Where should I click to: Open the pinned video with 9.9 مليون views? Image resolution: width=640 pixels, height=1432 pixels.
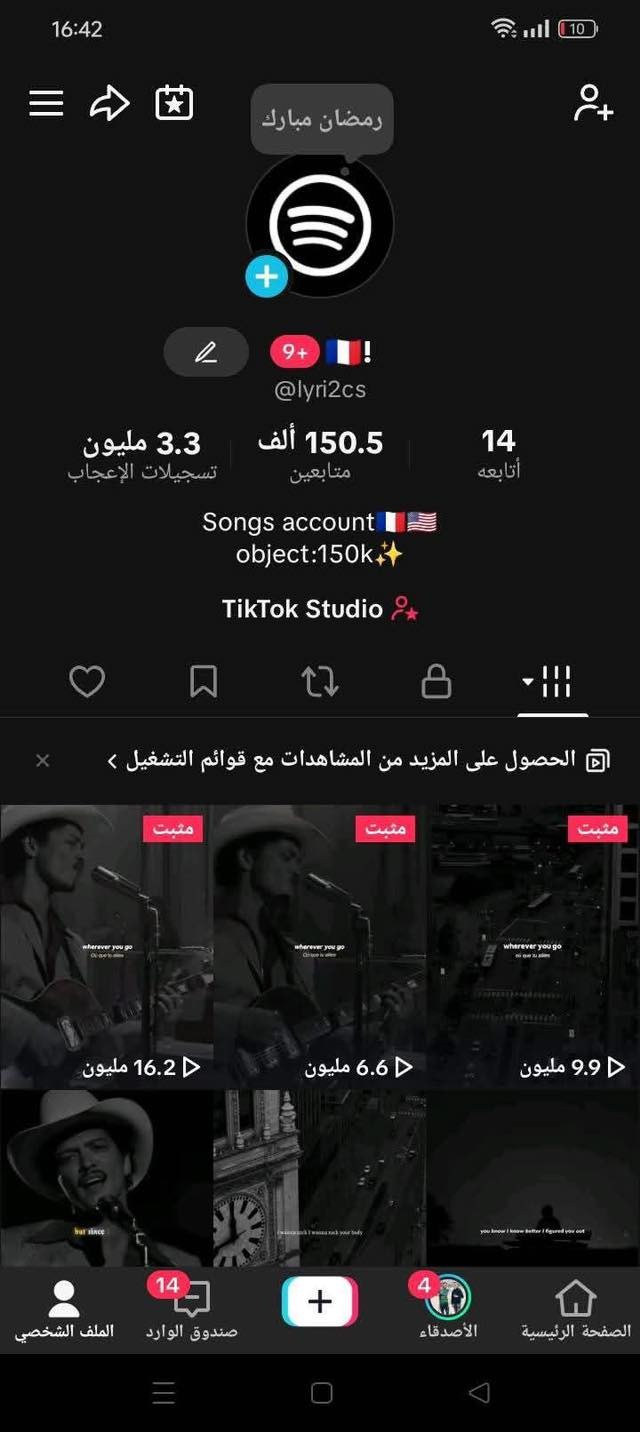[x=533, y=945]
